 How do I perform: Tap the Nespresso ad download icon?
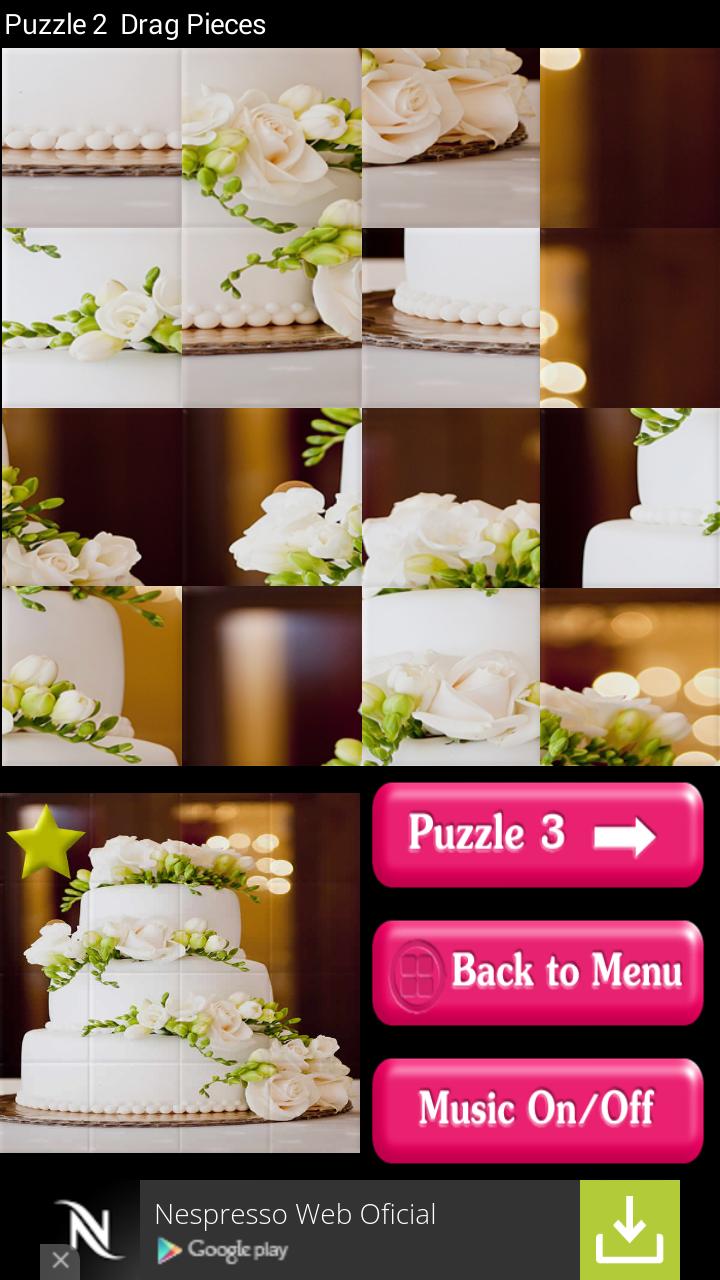629,1229
